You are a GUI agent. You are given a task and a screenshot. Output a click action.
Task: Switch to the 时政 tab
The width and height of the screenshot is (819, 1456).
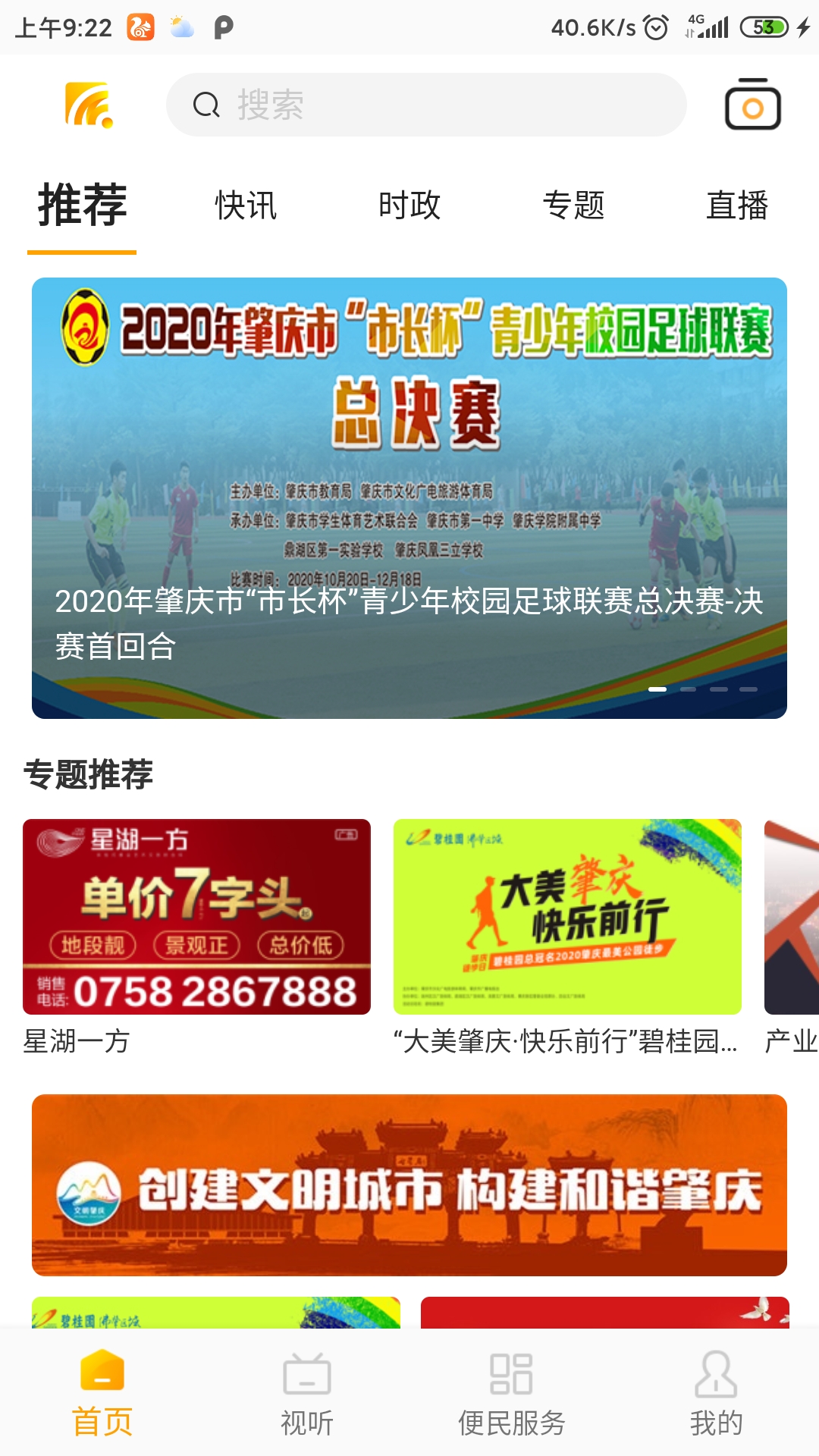pyautogui.click(x=409, y=206)
